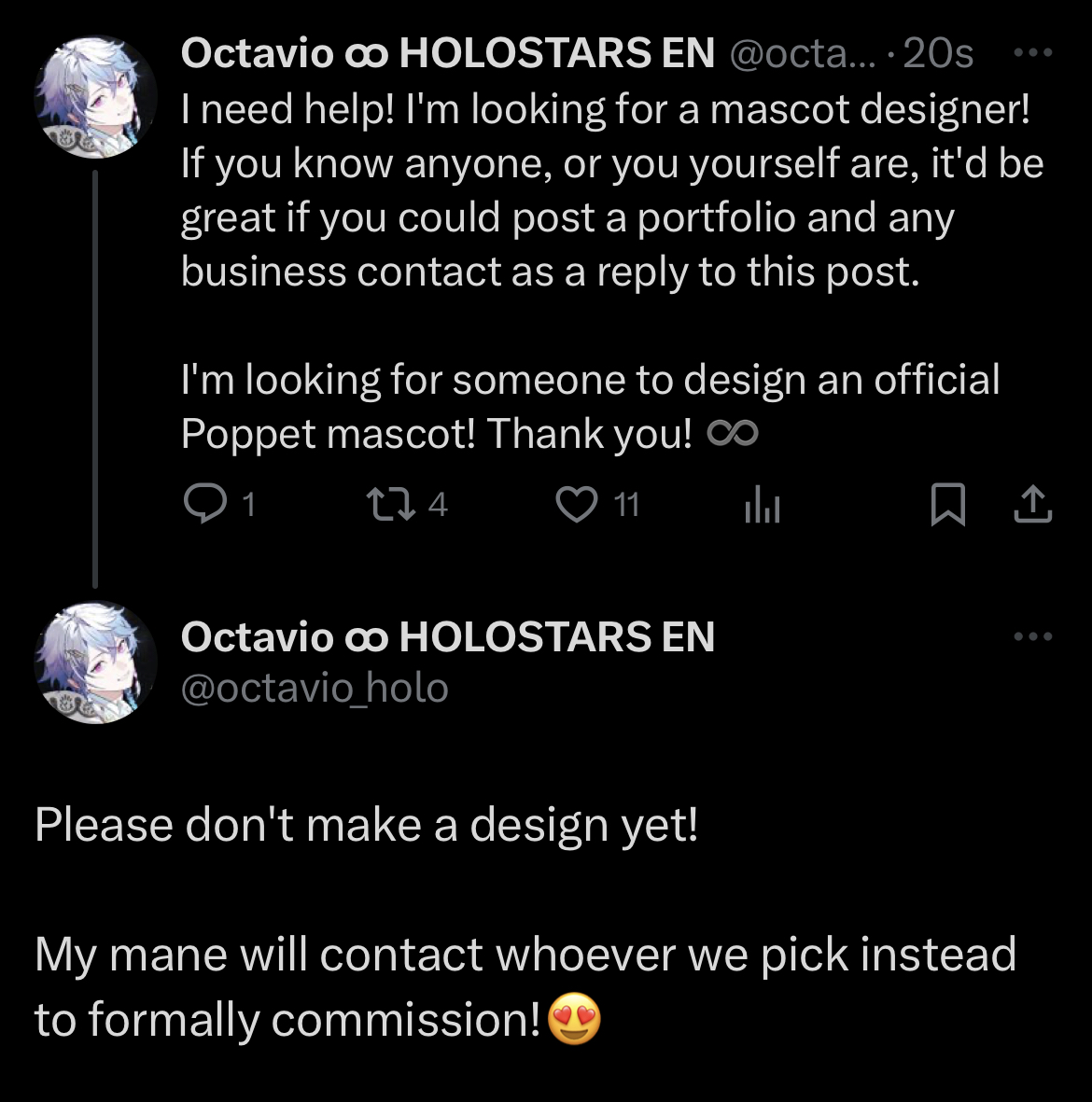
Task: Open Octavio's avatar on the first post
Action: [96, 97]
